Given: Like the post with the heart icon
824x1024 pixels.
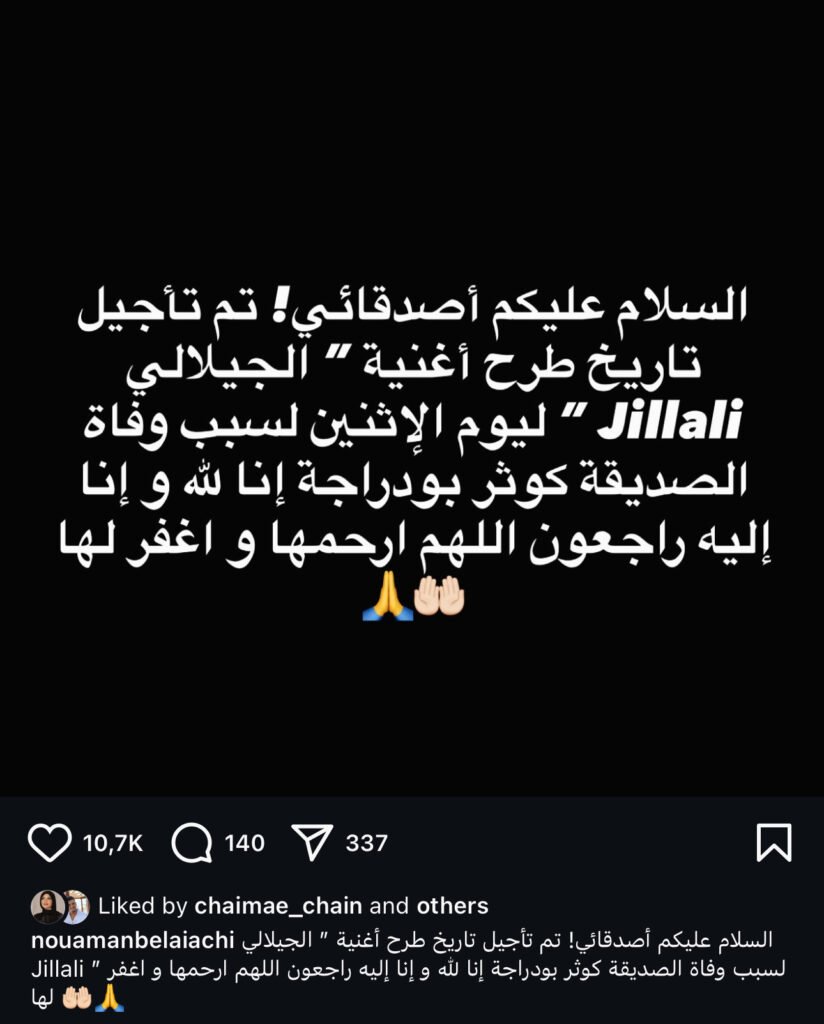Looking at the screenshot, I should pyautogui.click(x=49, y=843).
